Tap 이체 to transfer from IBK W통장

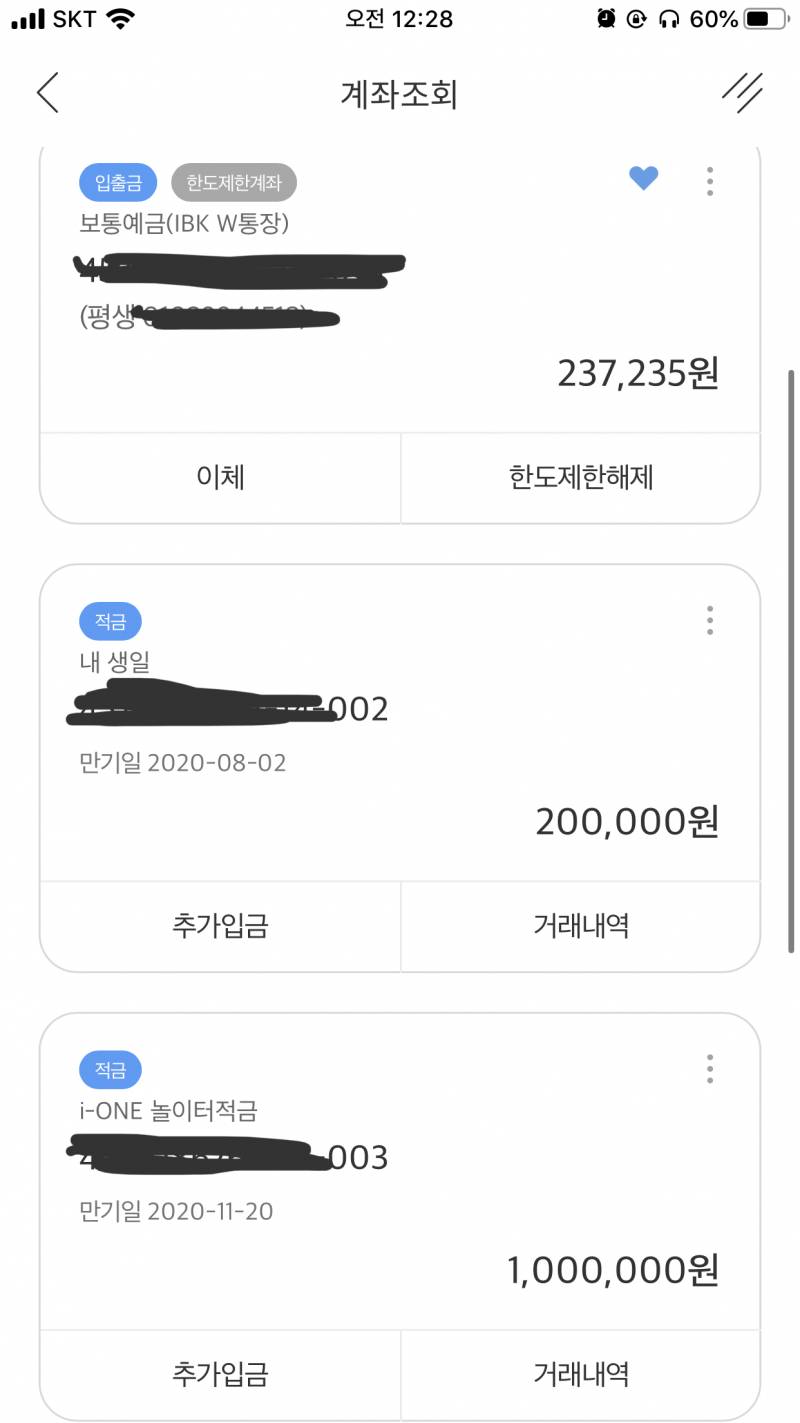pyautogui.click(x=218, y=477)
